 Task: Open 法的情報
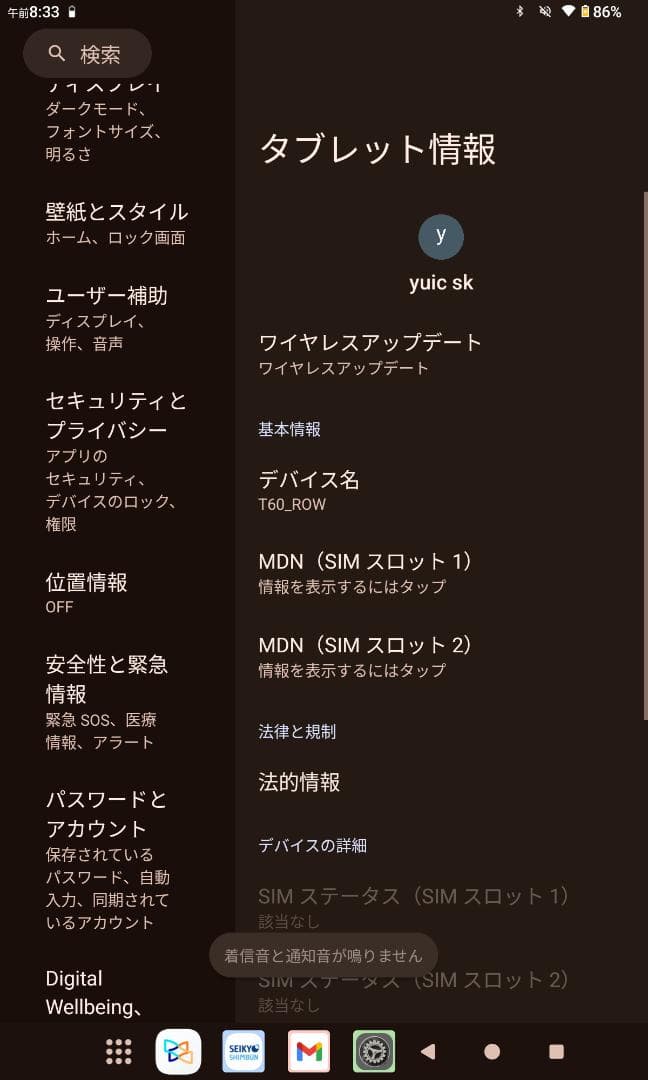pyautogui.click(x=300, y=782)
